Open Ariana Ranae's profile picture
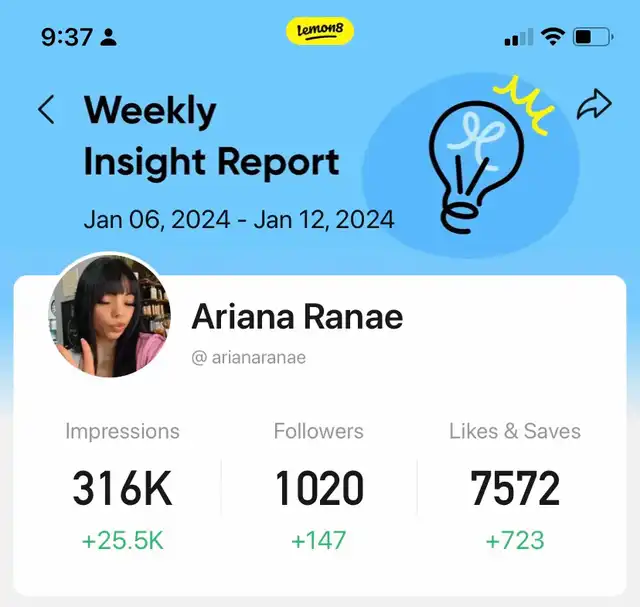 coord(108,314)
